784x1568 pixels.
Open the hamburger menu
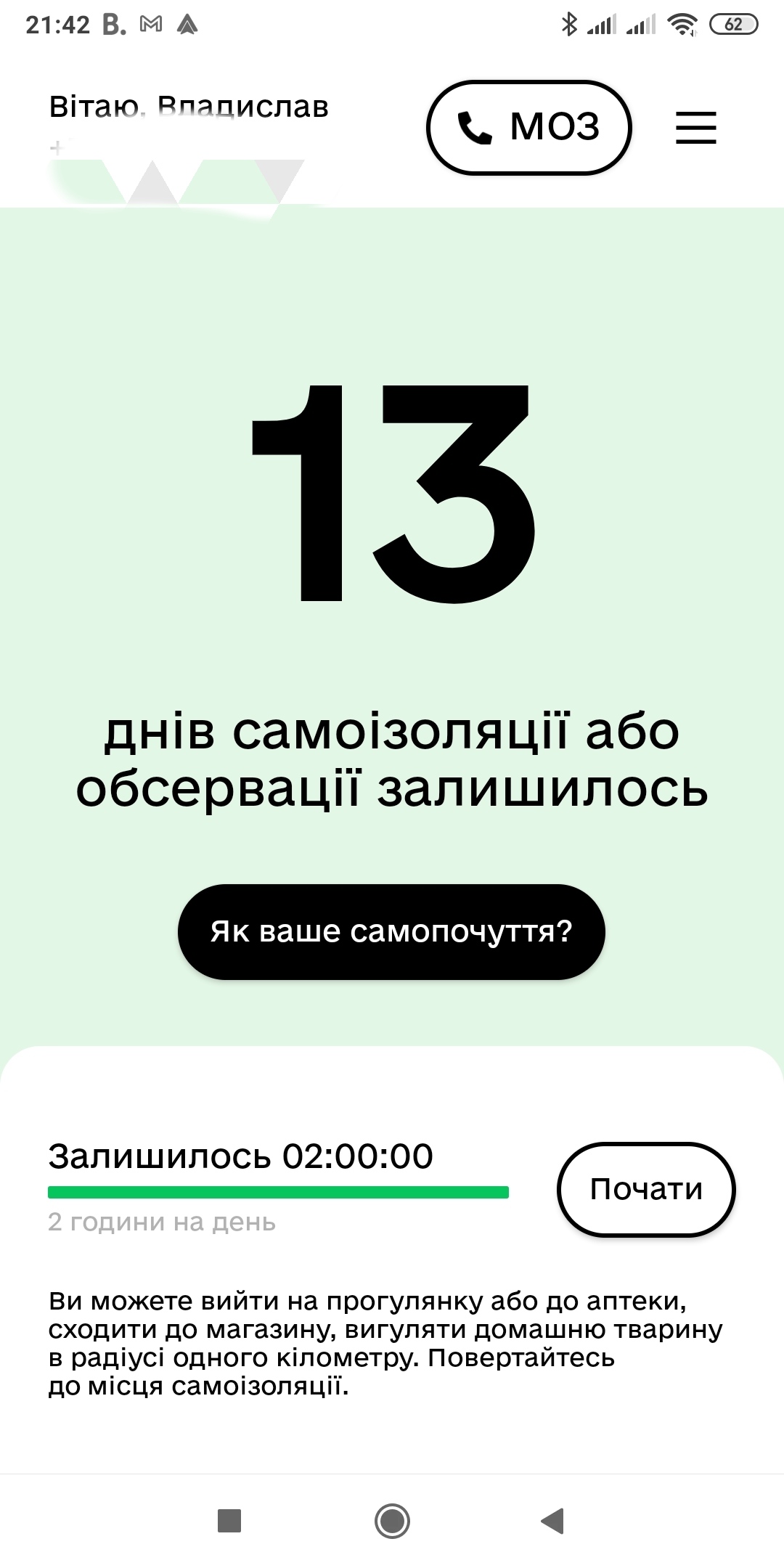point(695,128)
